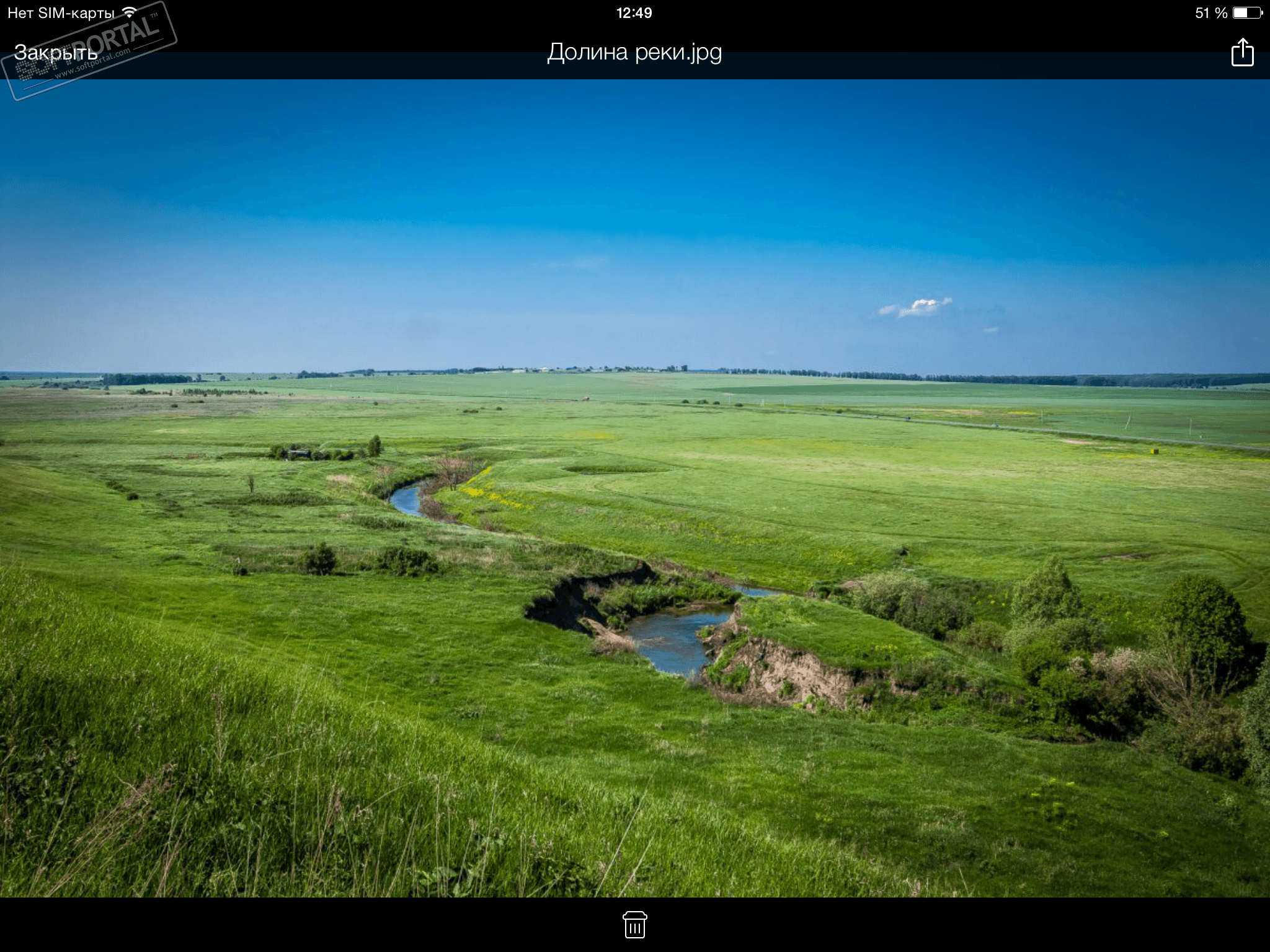
Task: Delete this photo with the trash icon
Action: point(634,925)
